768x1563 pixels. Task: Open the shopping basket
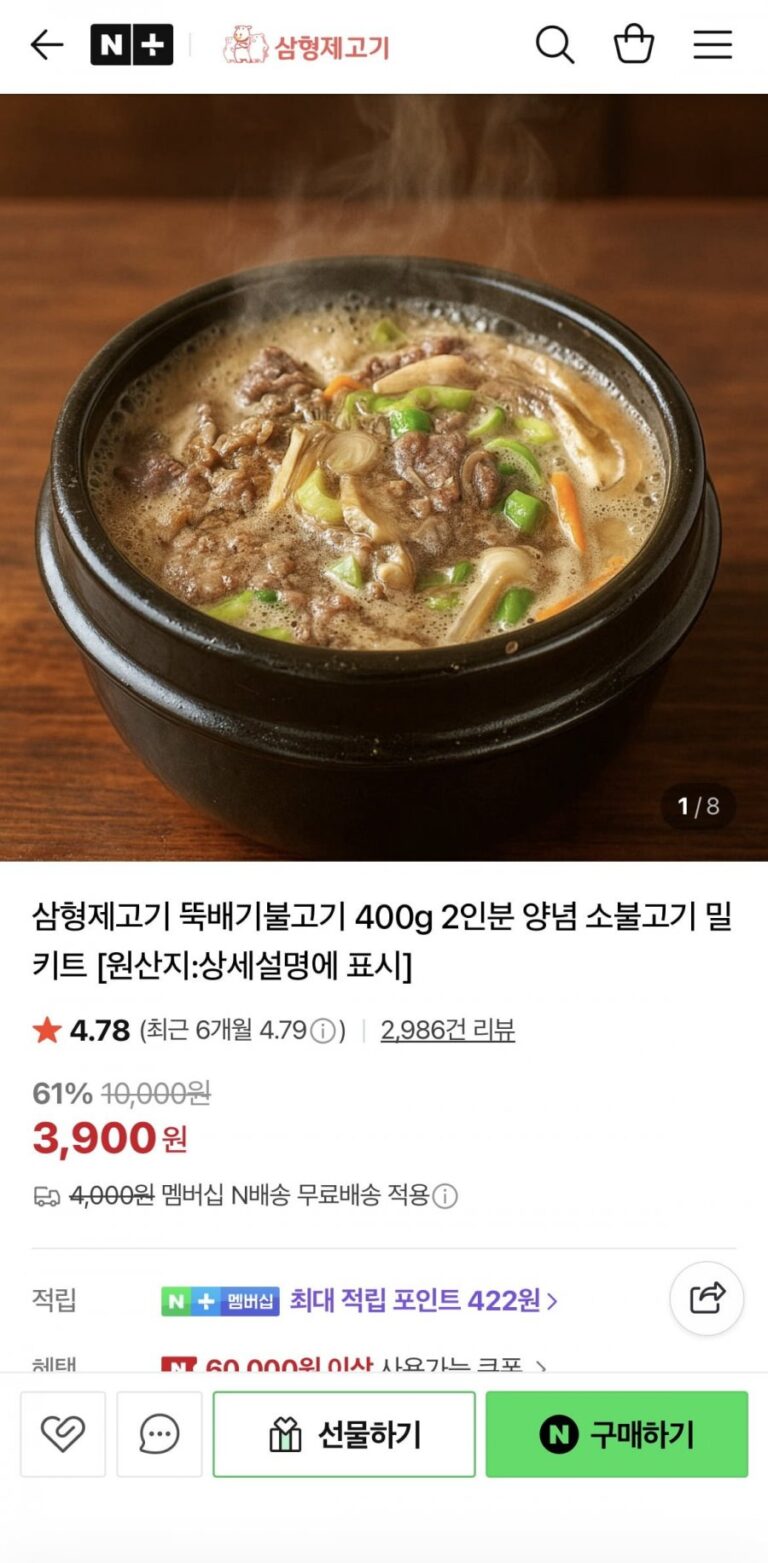[634, 45]
